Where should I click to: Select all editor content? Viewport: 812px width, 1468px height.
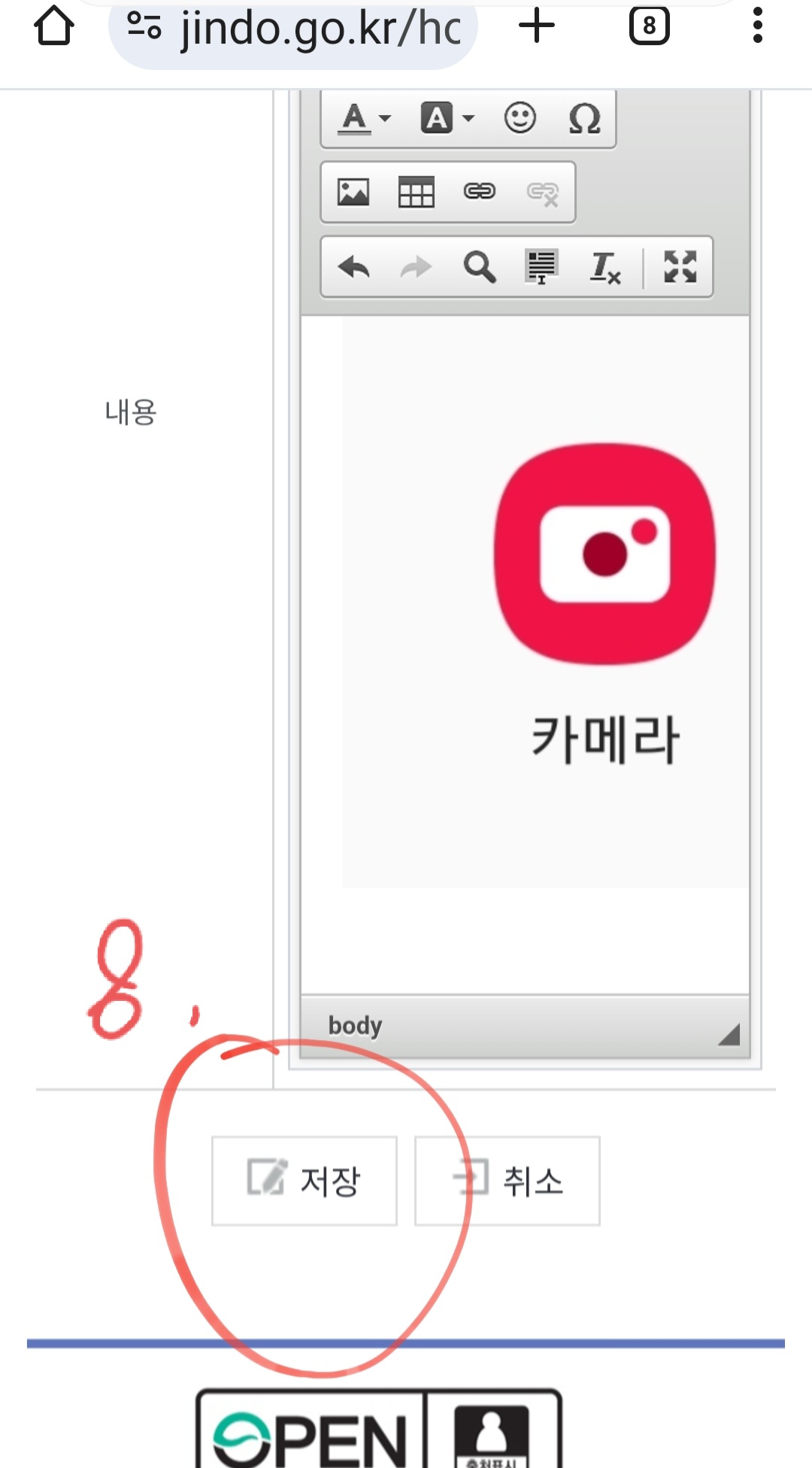click(541, 267)
